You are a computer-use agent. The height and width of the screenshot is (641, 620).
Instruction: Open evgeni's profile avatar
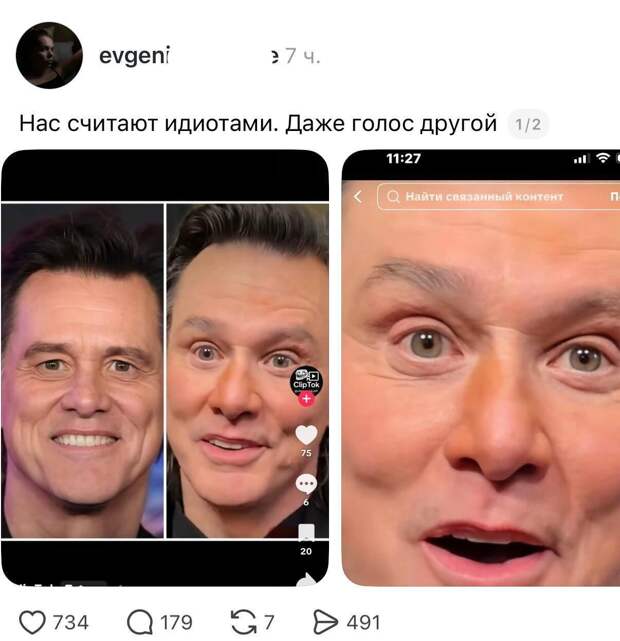[48, 56]
